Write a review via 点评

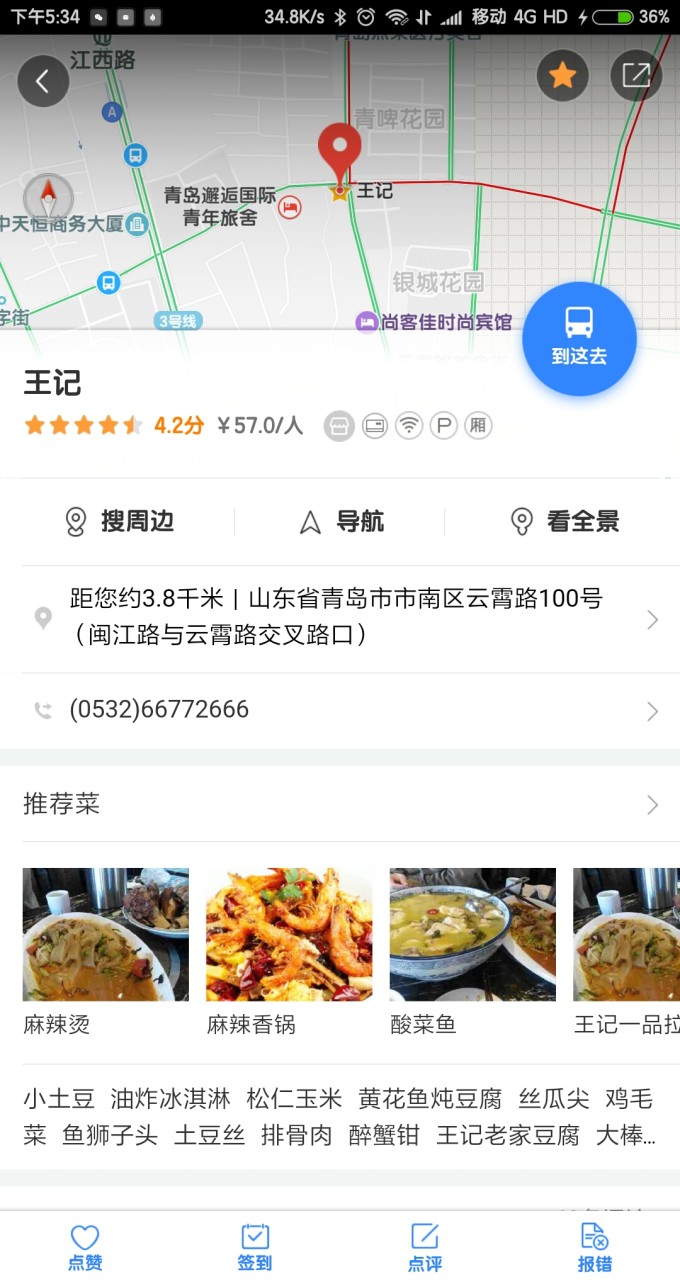pos(425,1247)
